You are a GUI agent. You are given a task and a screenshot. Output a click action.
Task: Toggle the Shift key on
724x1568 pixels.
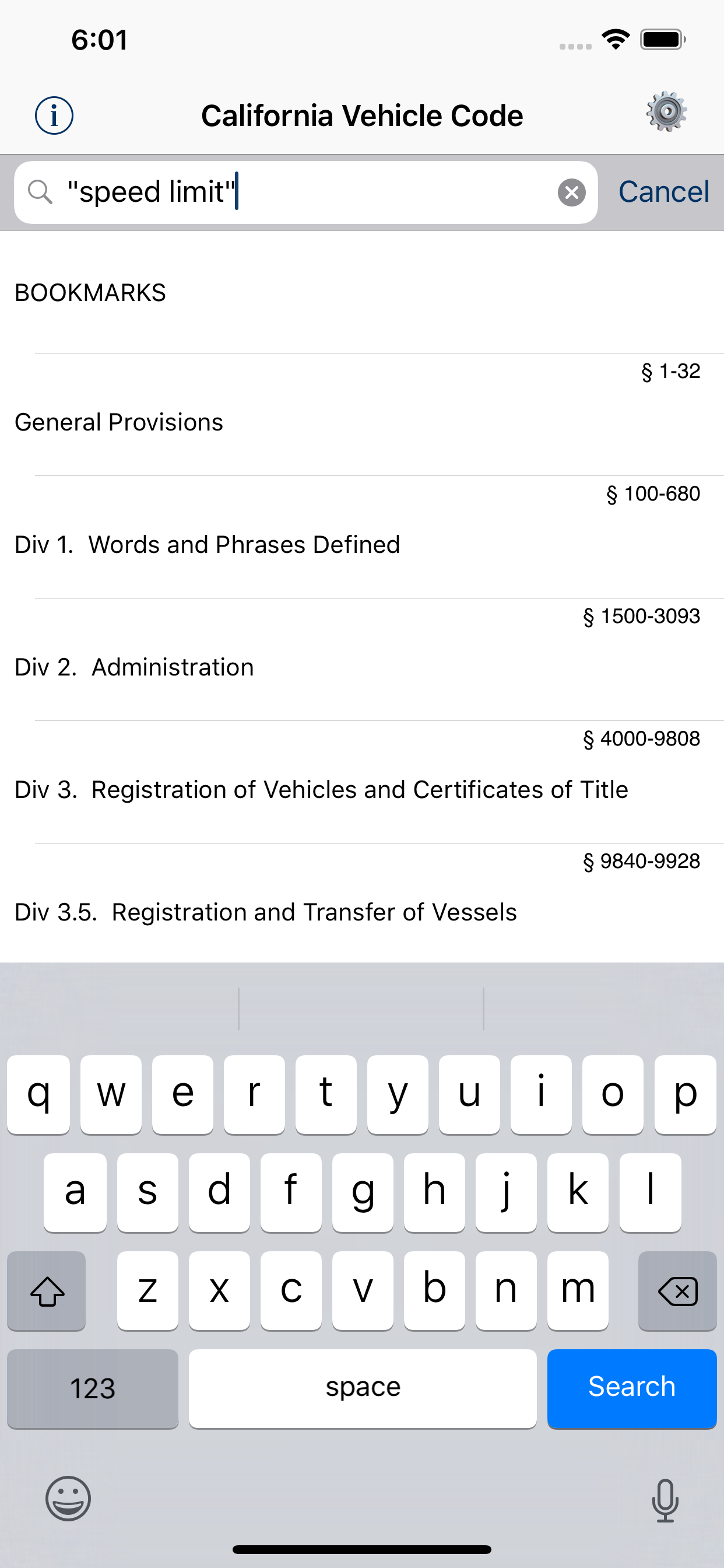pyautogui.click(x=46, y=1291)
